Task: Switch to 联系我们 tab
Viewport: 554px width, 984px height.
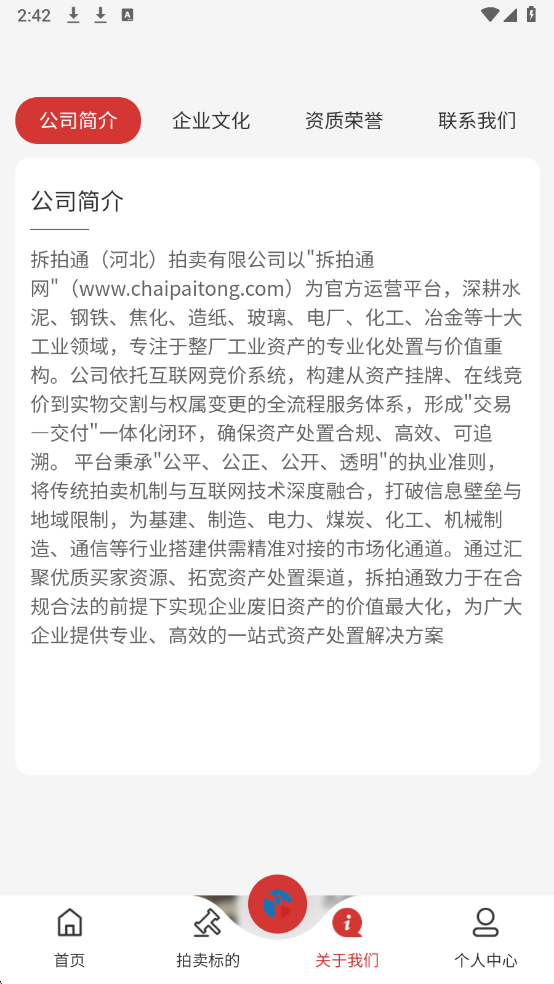Action: (x=477, y=120)
